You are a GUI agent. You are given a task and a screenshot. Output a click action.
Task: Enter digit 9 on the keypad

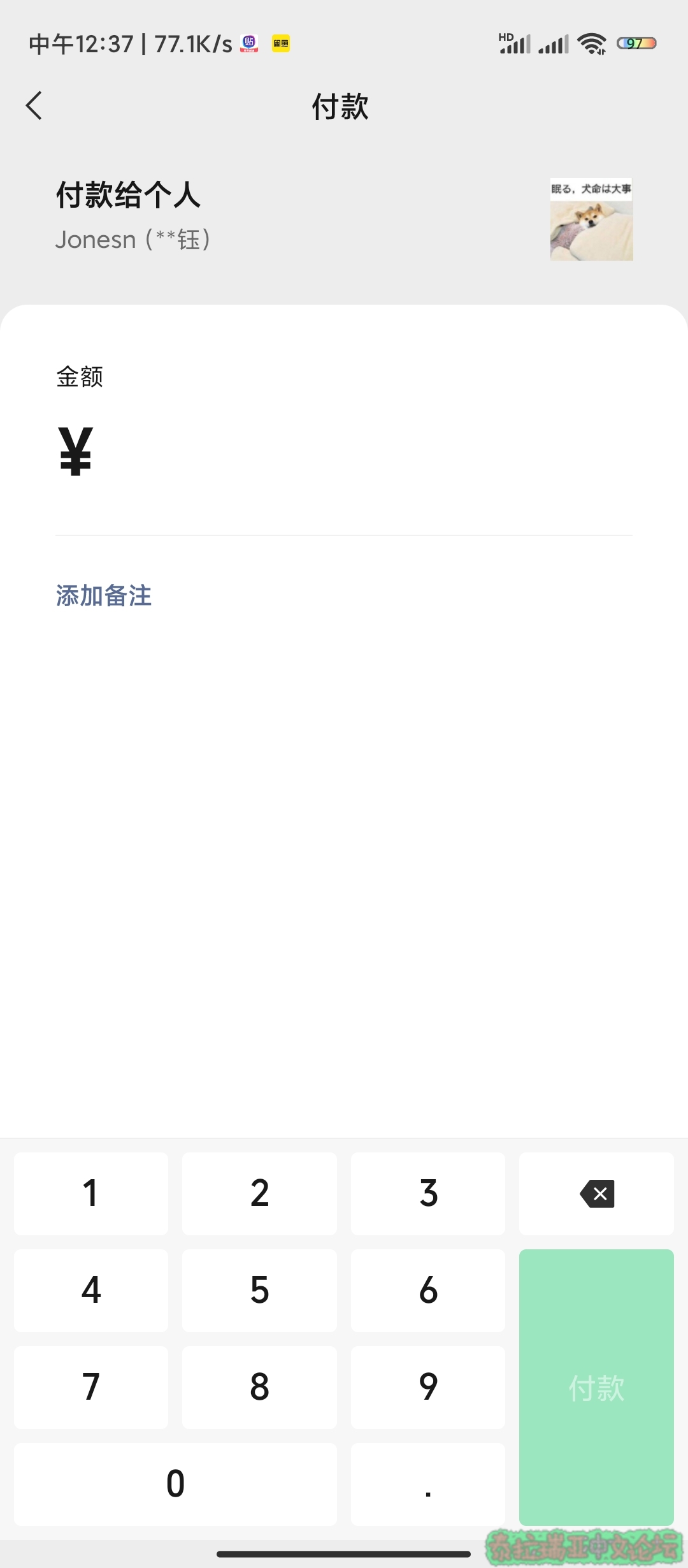tap(428, 1387)
